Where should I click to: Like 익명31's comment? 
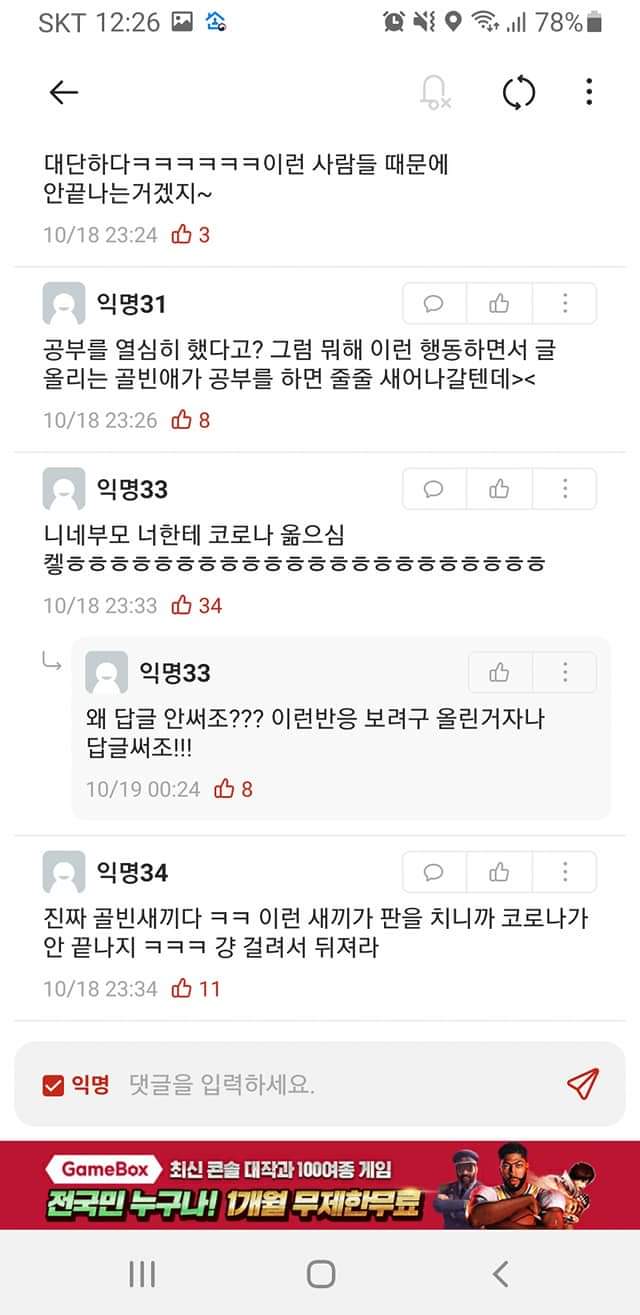pos(499,304)
